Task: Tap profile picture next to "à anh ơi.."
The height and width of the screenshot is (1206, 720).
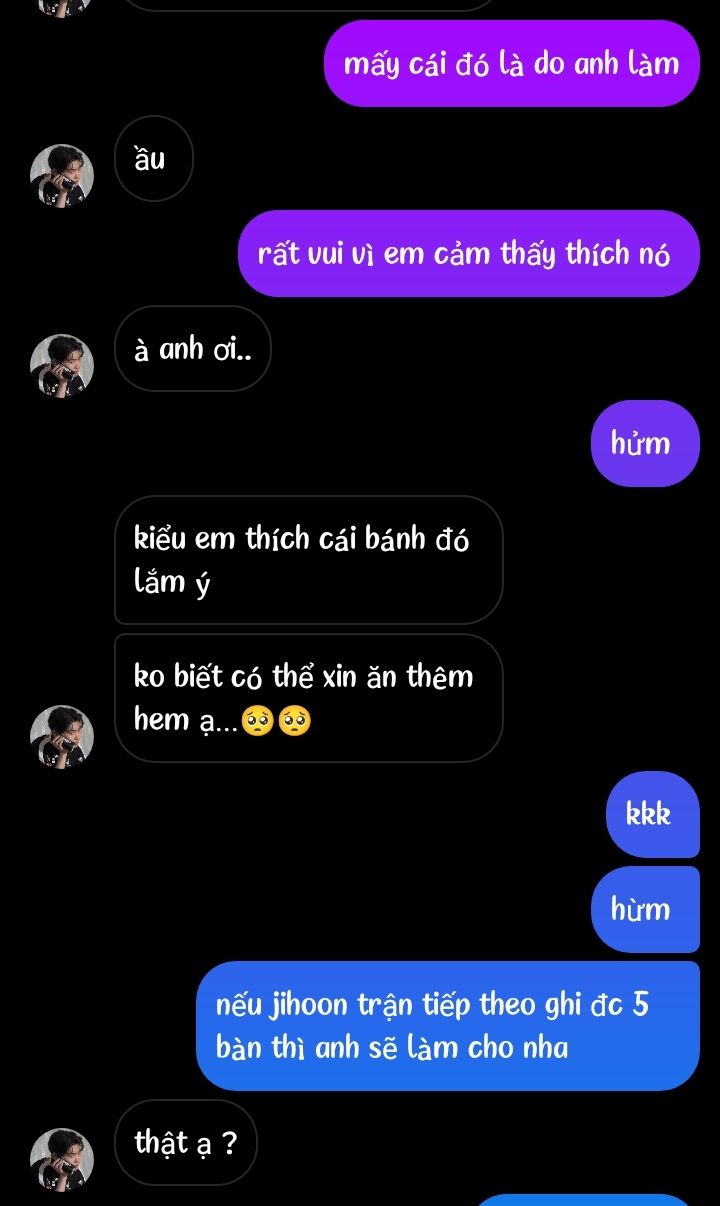Action: point(62,366)
